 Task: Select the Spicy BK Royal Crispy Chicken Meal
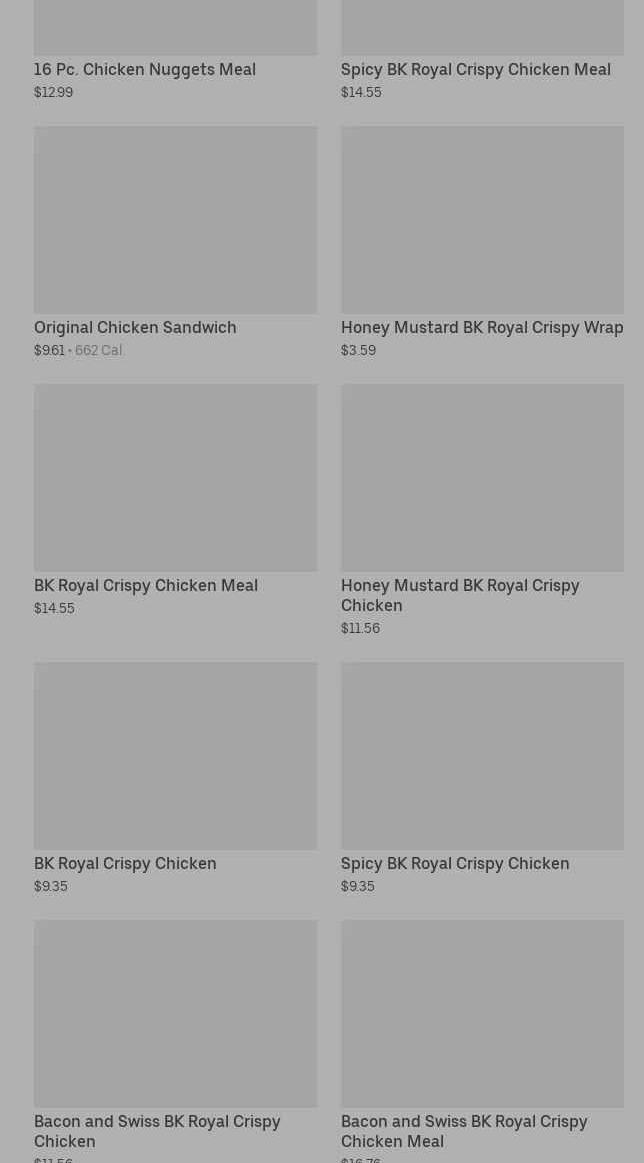pos(482,50)
